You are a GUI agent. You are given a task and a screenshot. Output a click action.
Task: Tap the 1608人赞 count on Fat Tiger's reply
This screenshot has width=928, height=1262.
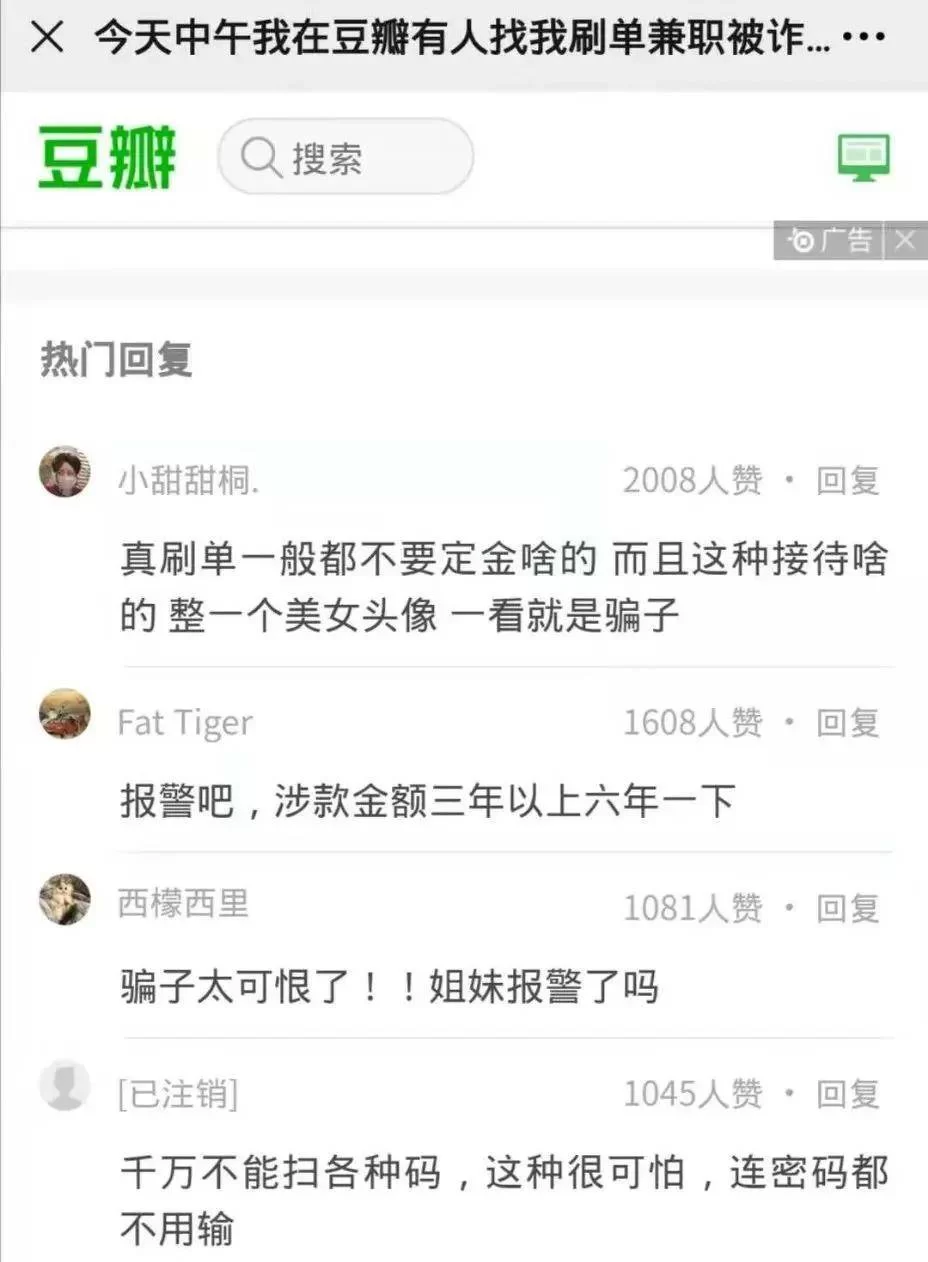(x=692, y=722)
